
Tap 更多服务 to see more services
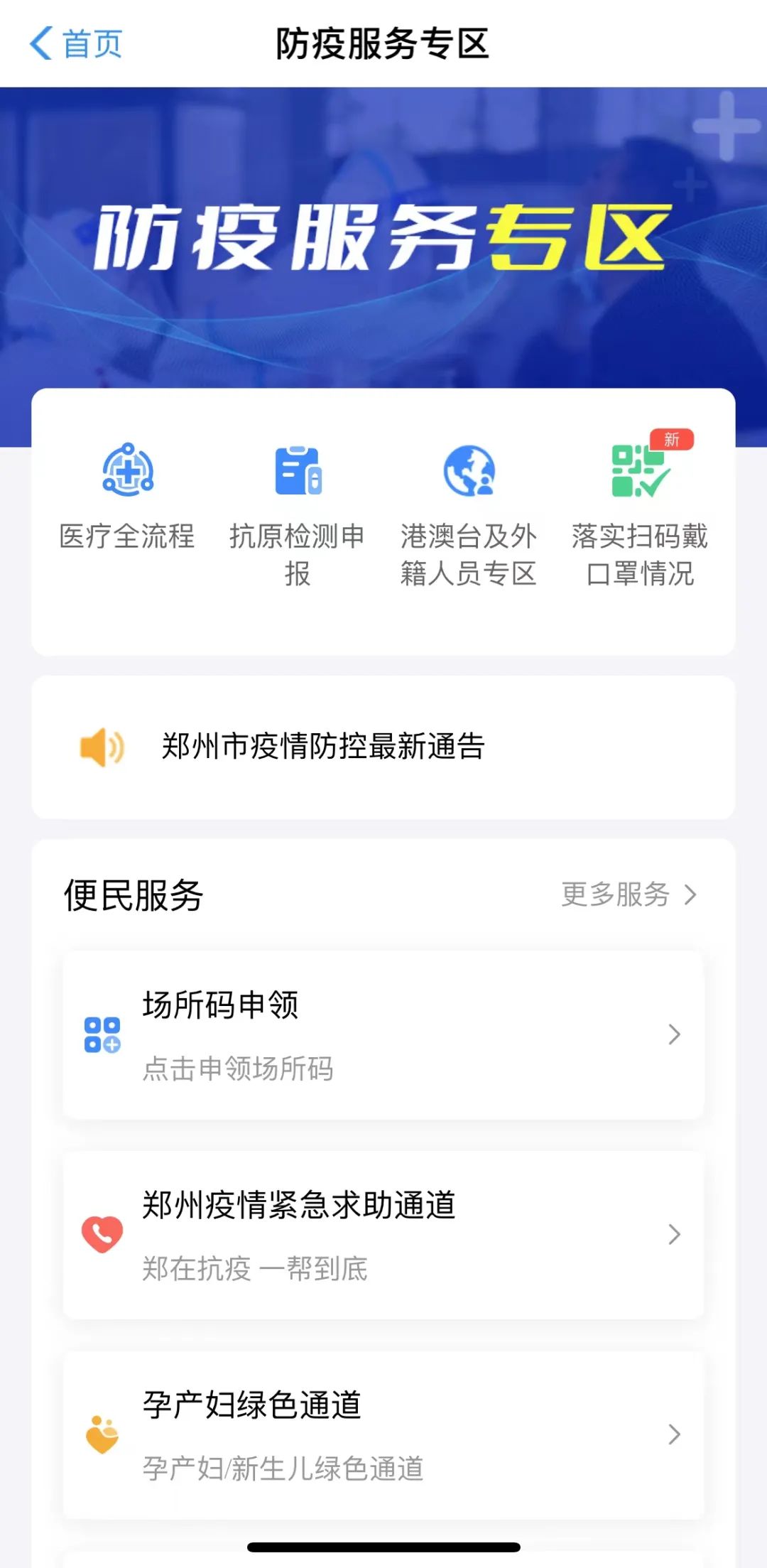[628, 894]
